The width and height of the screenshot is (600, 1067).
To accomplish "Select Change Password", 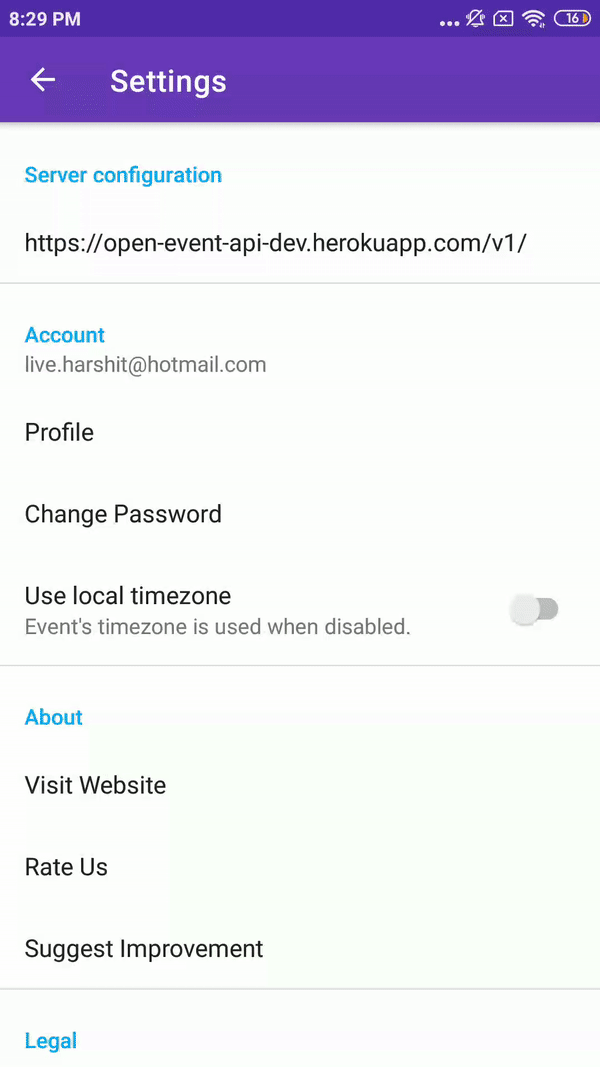I will pos(123,514).
